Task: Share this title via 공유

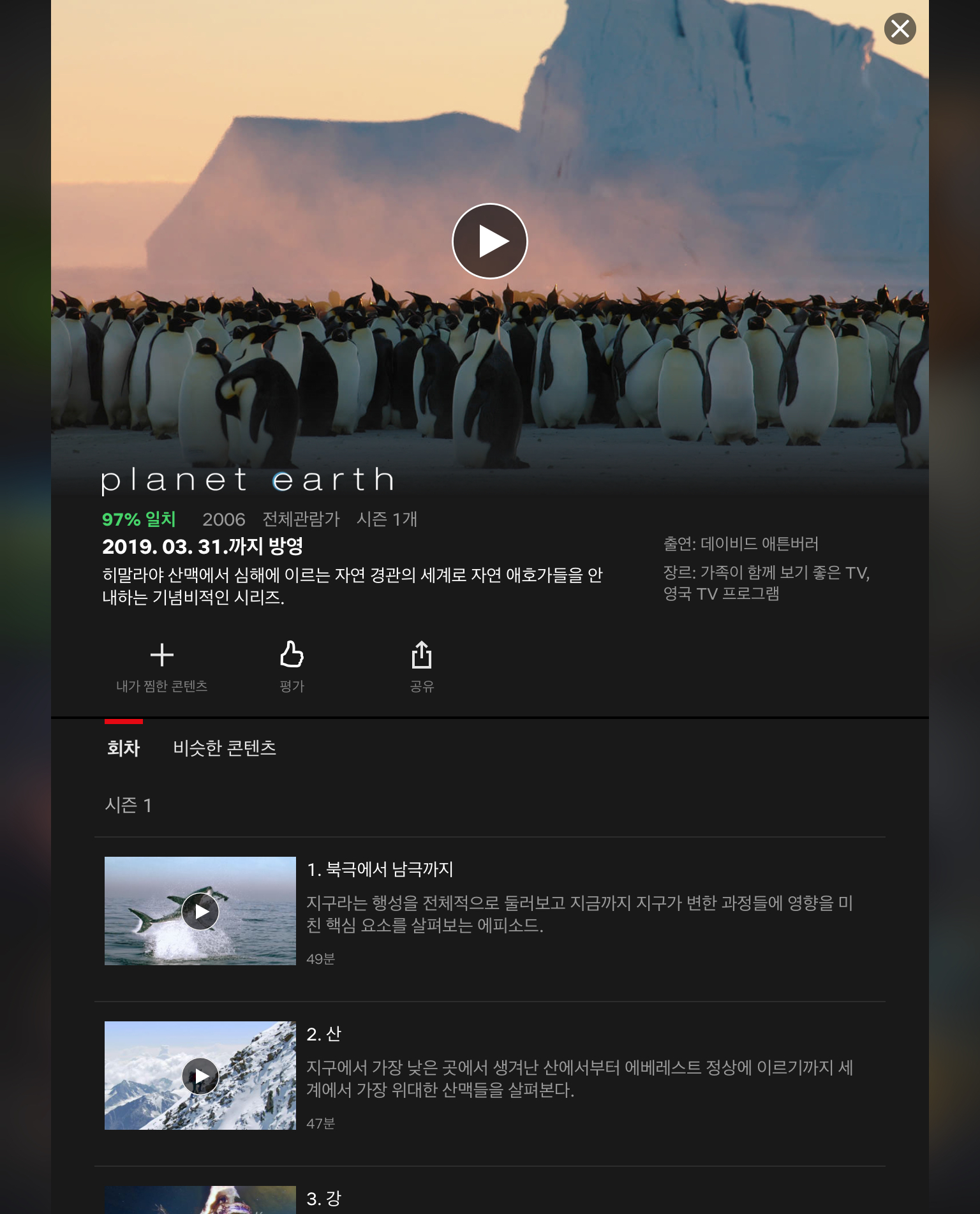Action: click(421, 666)
